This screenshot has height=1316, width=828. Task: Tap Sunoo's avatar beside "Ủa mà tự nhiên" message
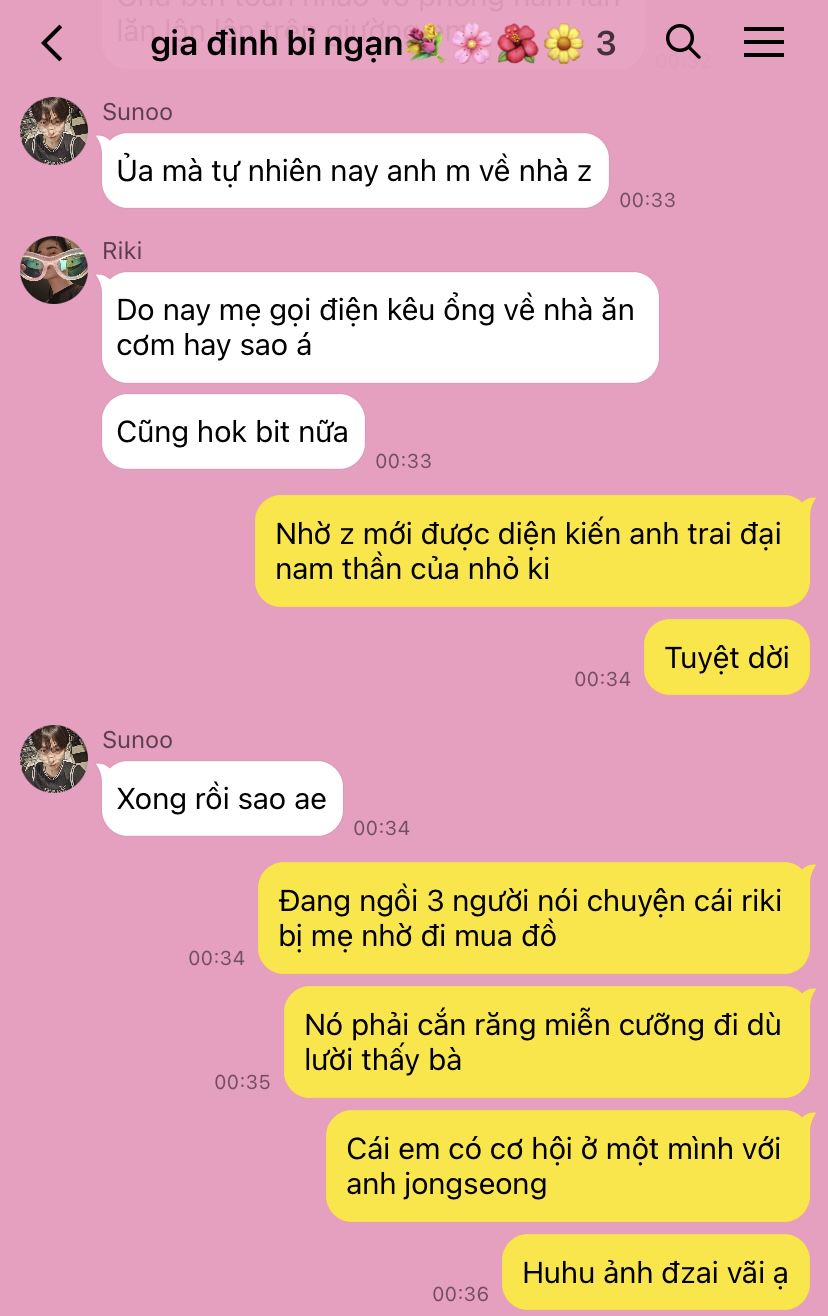pos(54,131)
